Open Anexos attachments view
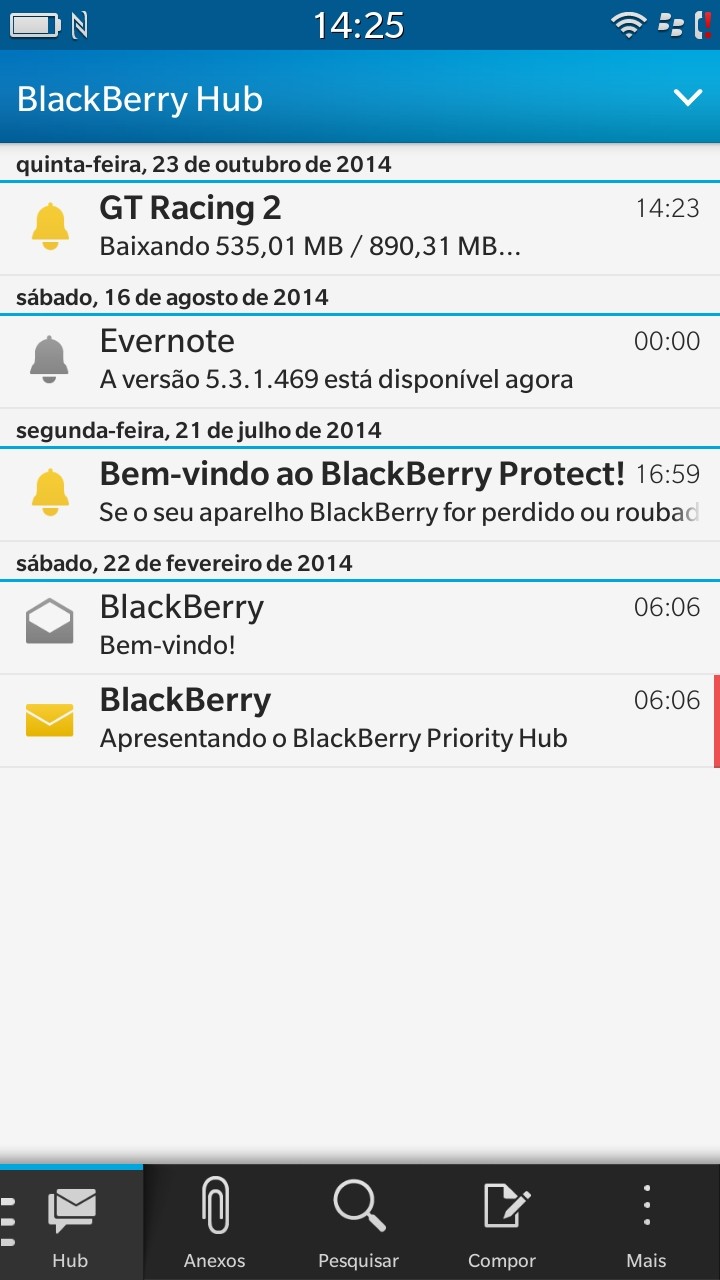Viewport: 720px width, 1280px height. [x=215, y=1225]
